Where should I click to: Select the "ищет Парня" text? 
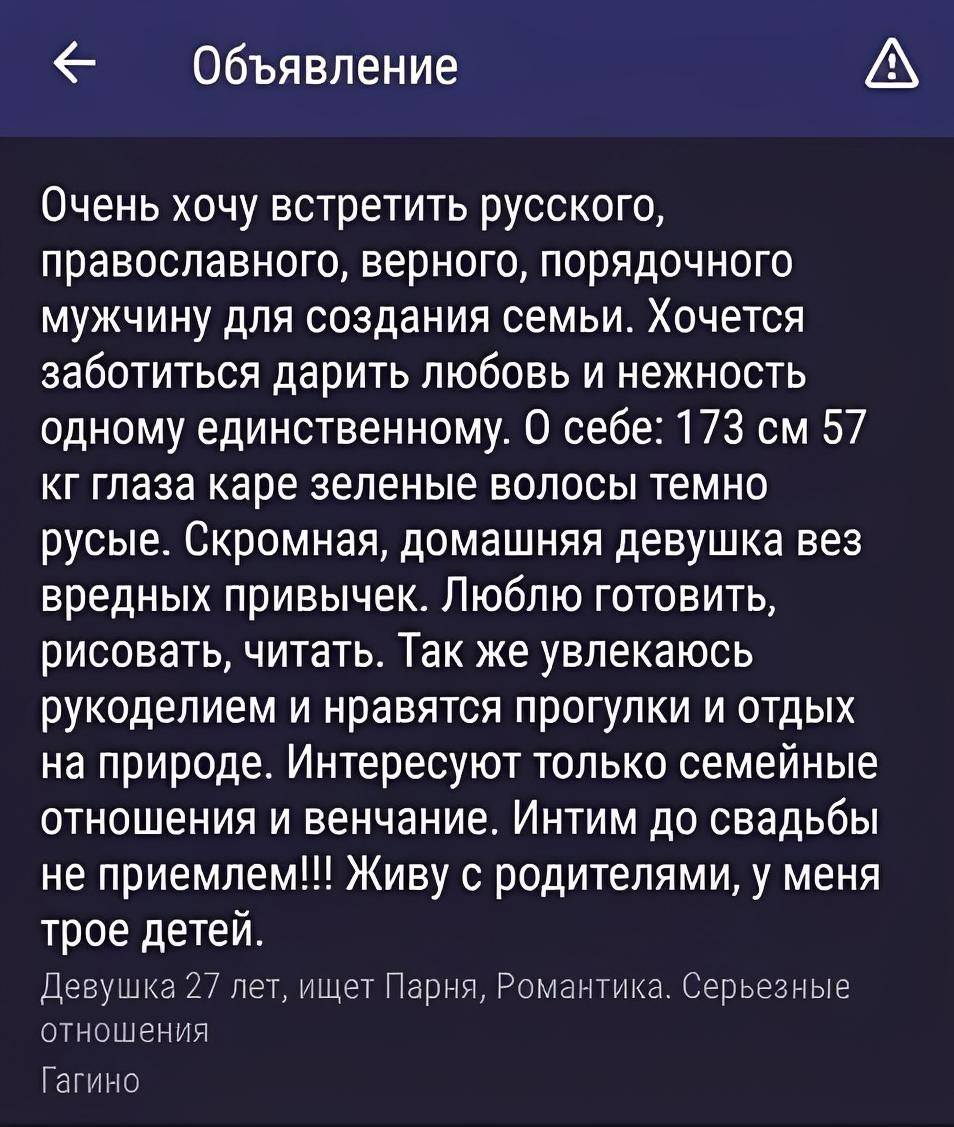(x=384, y=988)
